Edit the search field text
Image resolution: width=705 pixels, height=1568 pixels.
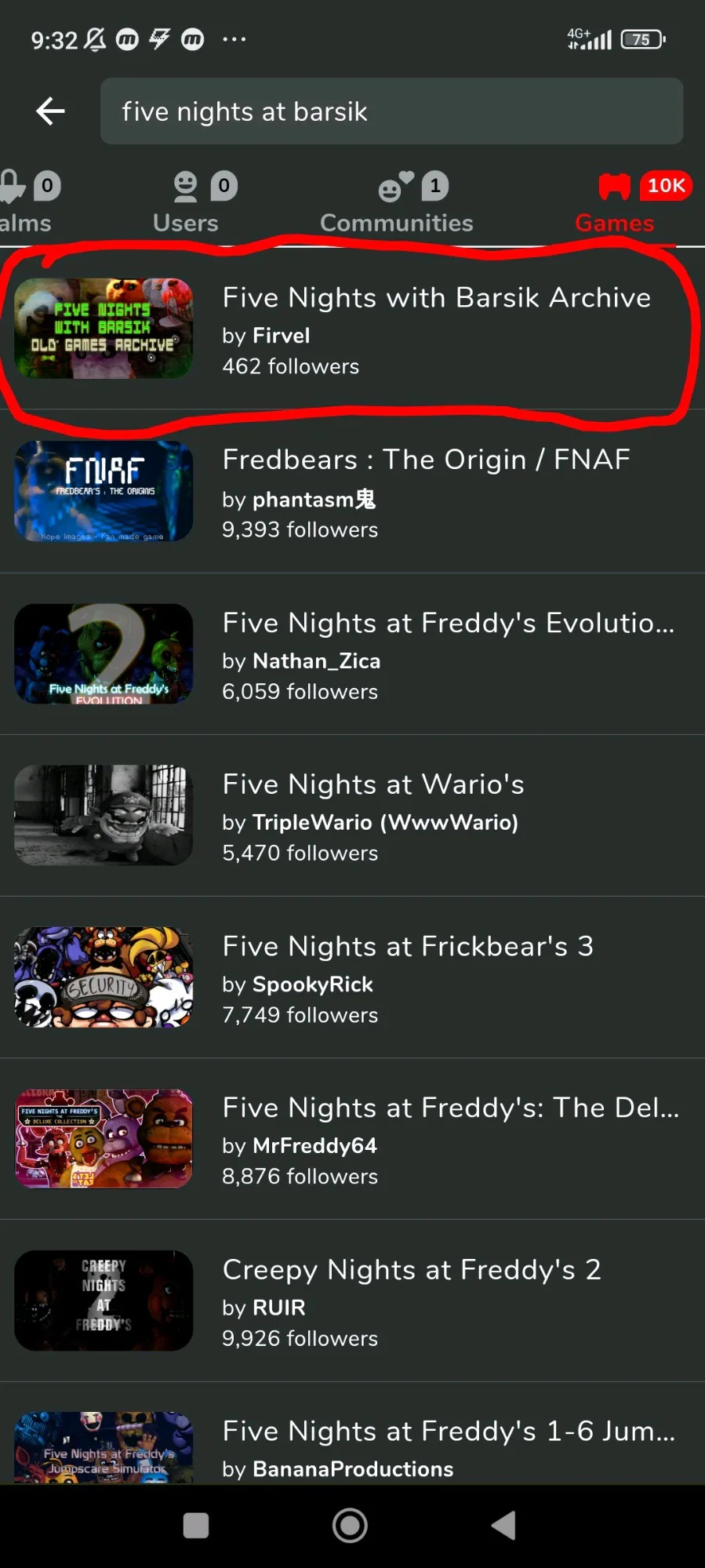click(391, 111)
